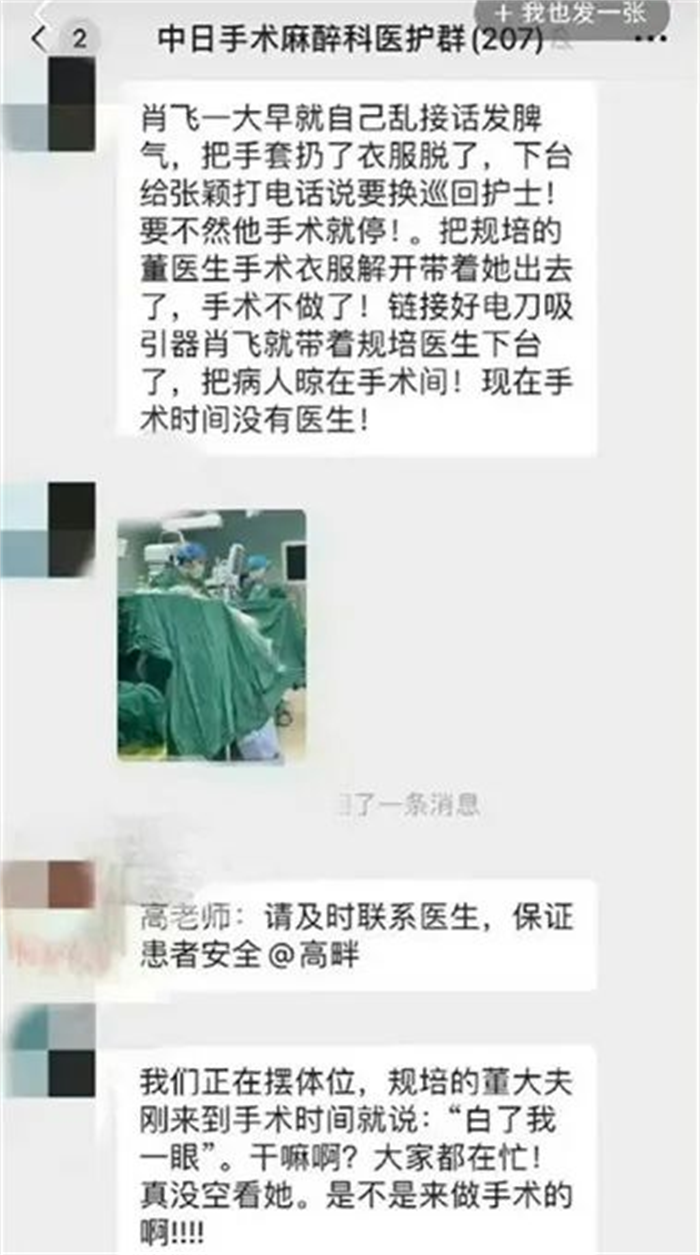Open avatar beside the 高老师 message
The image size is (700, 1255).
click(50, 886)
